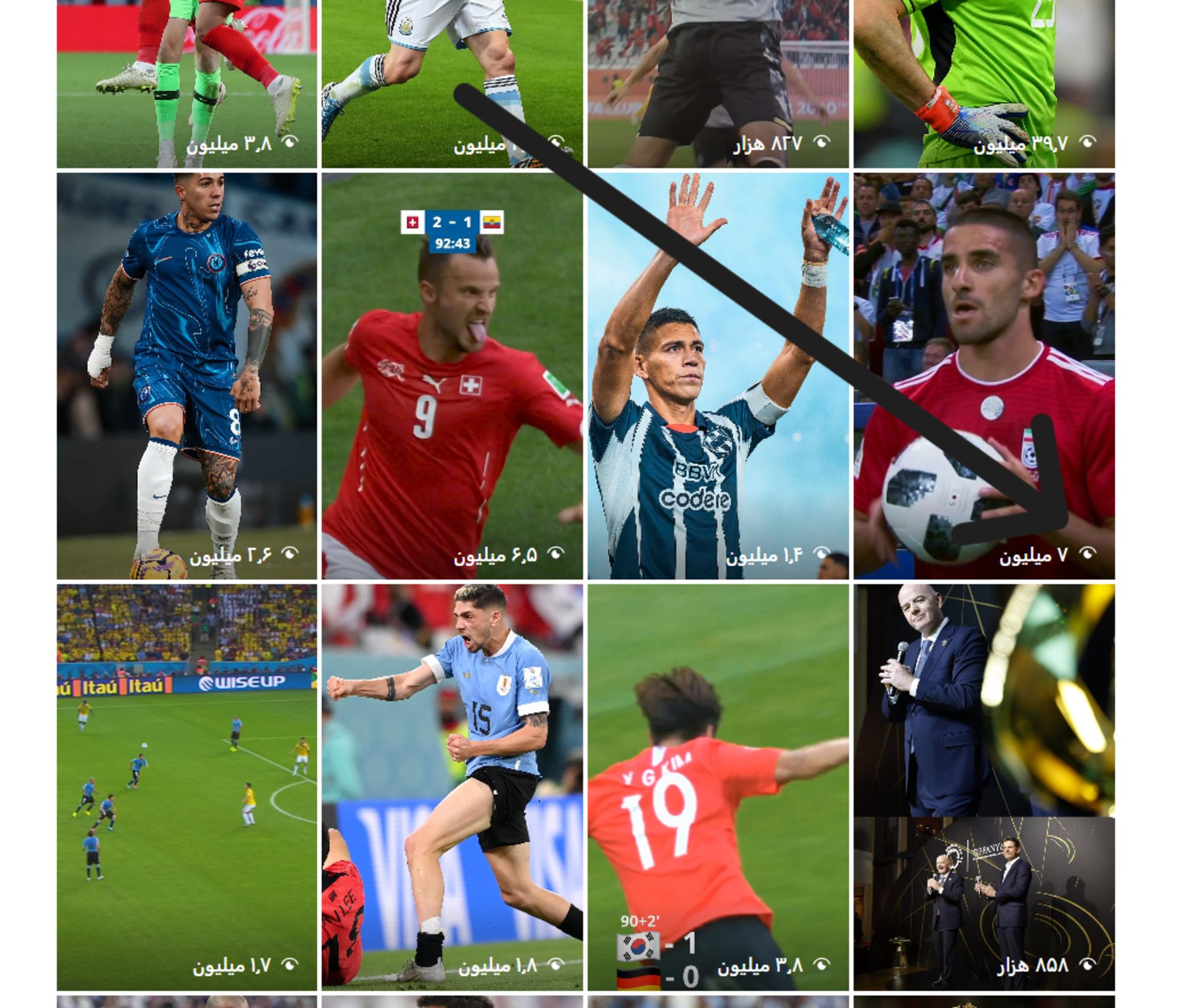The width and height of the screenshot is (1181, 1008).
Task: Open the FIFA president stage reel with ۸۵۸ thousand views
Action: (984, 787)
